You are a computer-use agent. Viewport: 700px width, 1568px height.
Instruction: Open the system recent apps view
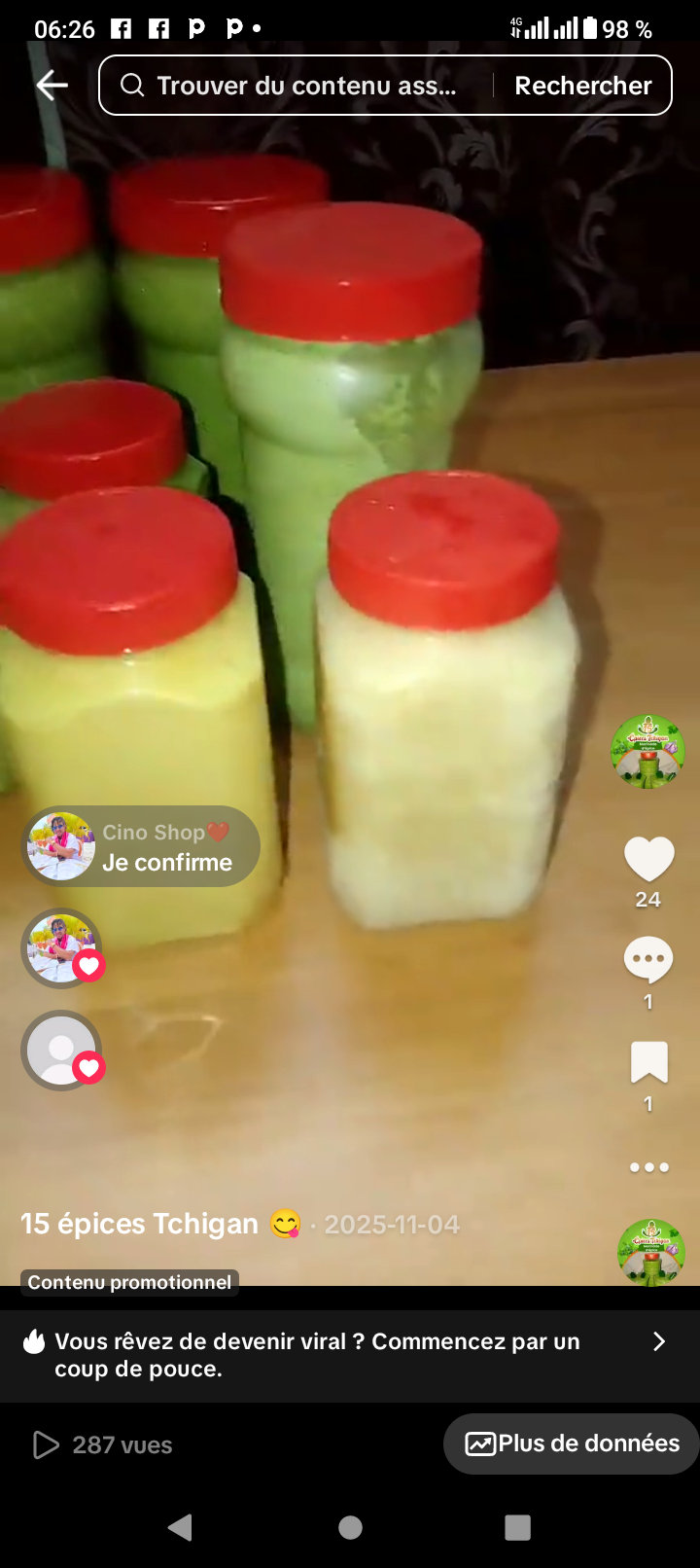[x=517, y=1527]
